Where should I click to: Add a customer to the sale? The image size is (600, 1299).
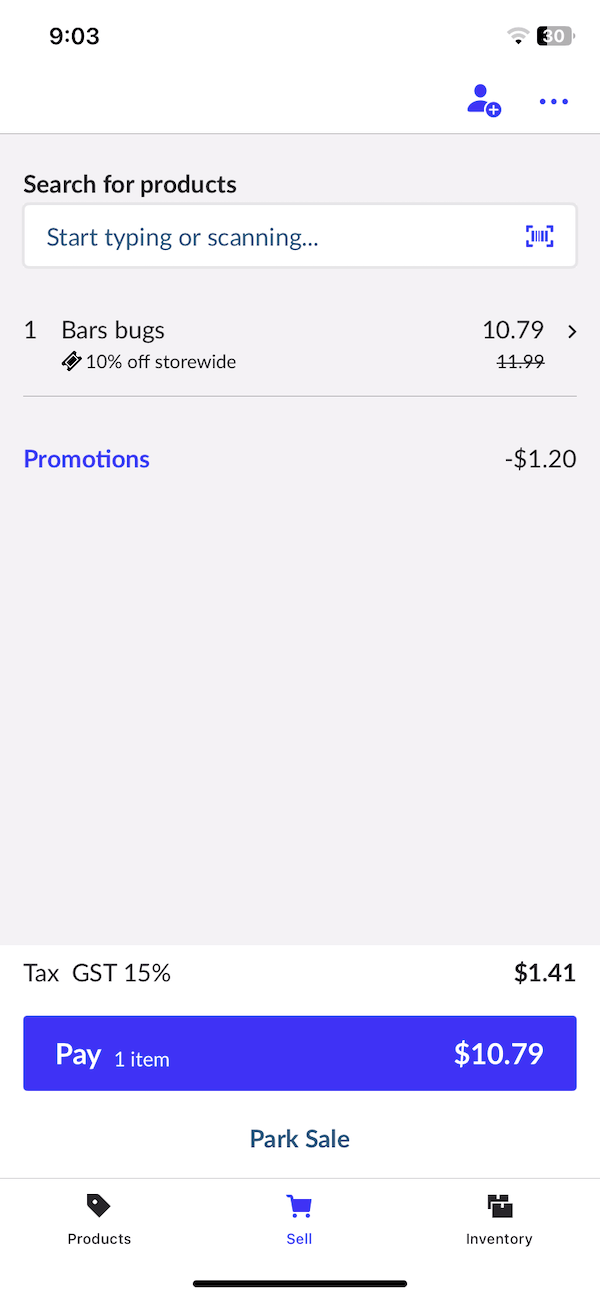pyautogui.click(x=483, y=101)
